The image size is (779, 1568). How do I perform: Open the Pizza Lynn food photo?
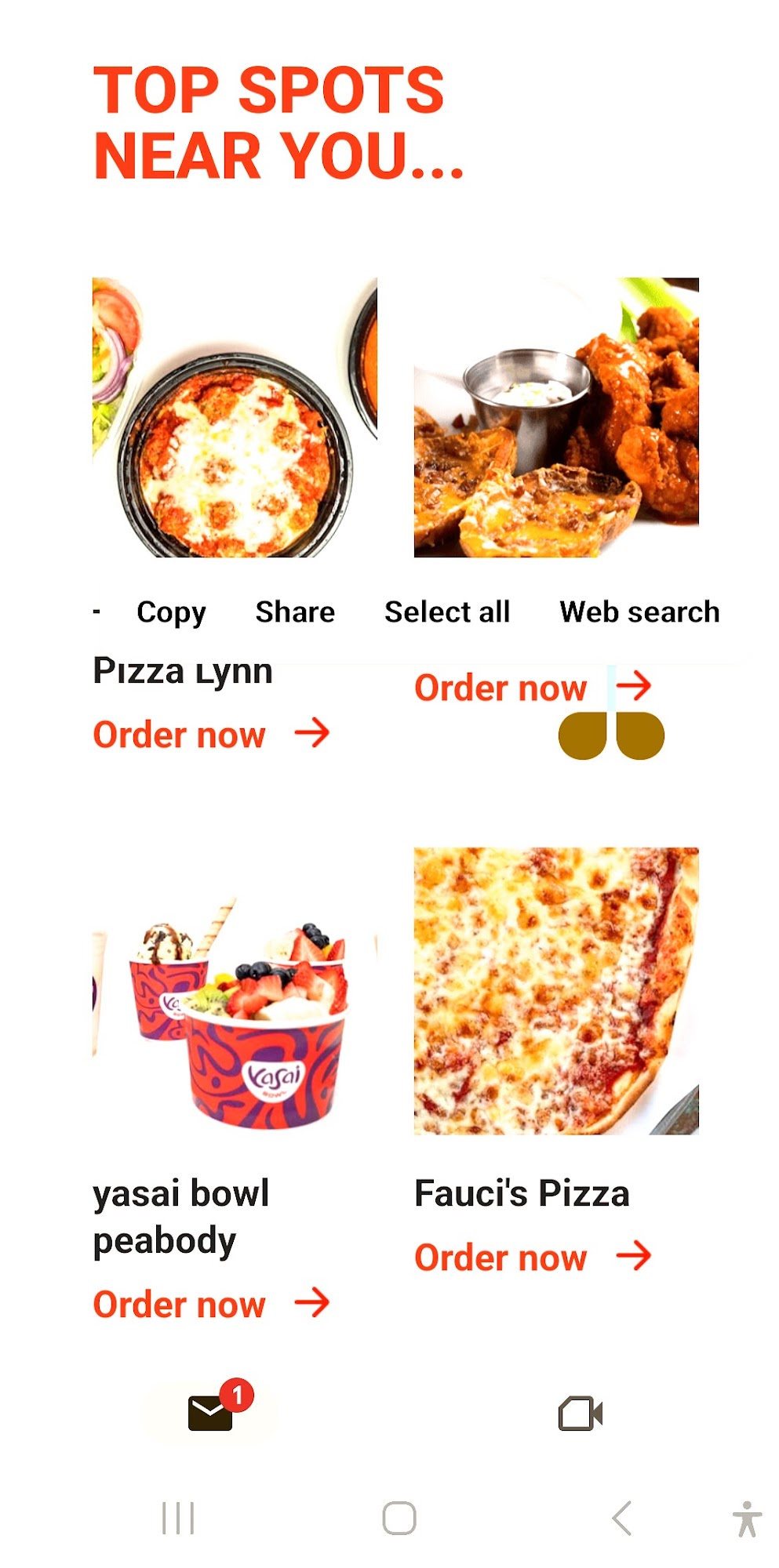pyautogui.click(x=235, y=418)
